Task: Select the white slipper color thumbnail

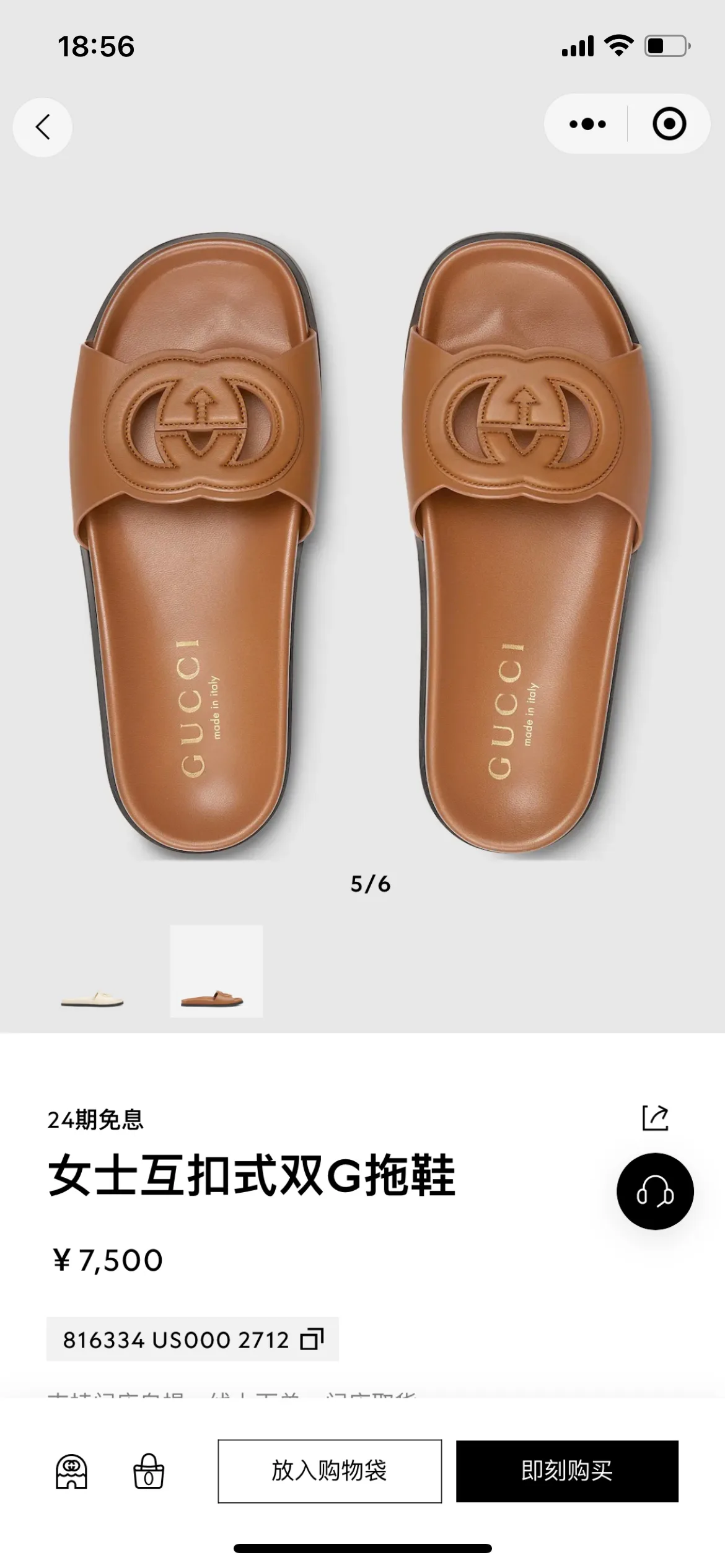Action: [x=92, y=971]
